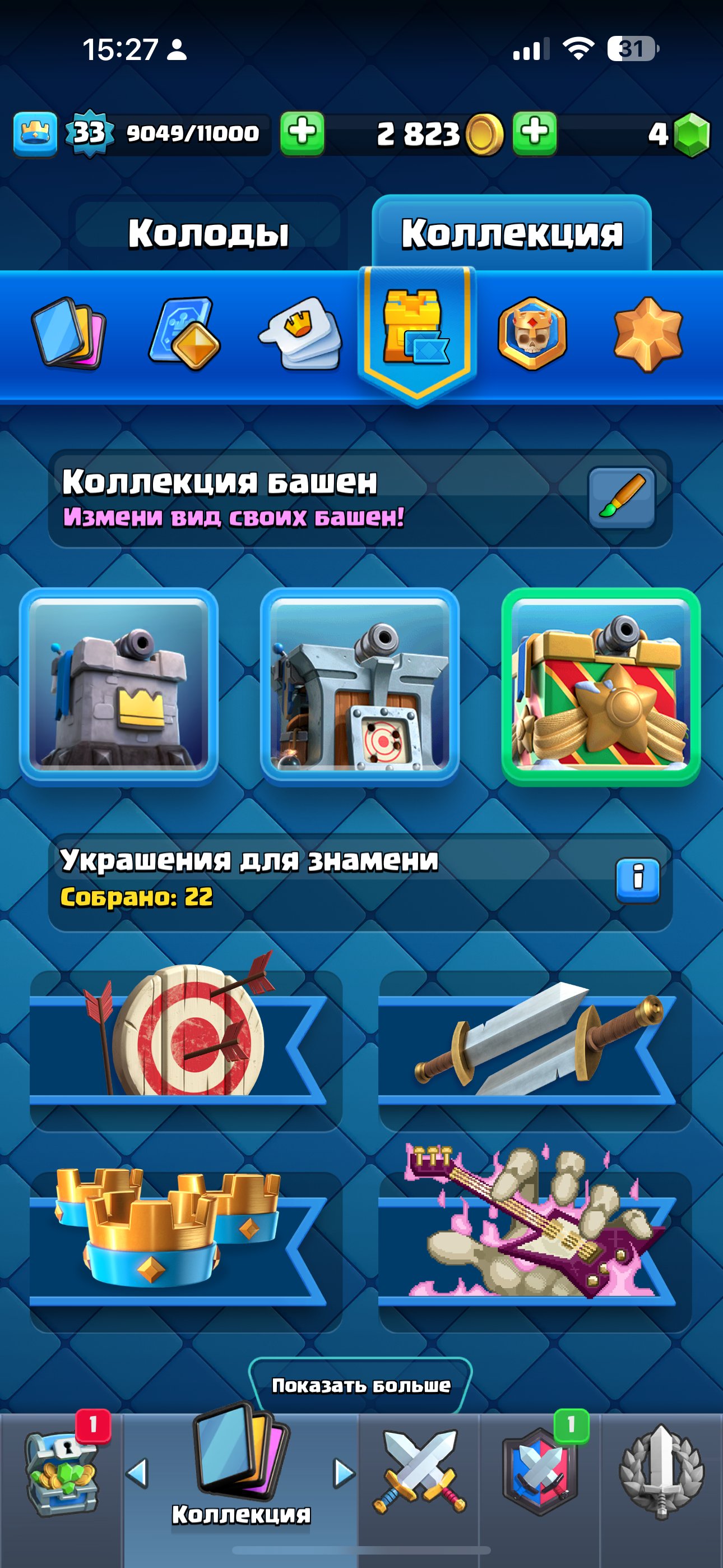The height and width of the screenshot is (1568, 723).
Task: Open the star points sub-tab
Action: (647, 334)
